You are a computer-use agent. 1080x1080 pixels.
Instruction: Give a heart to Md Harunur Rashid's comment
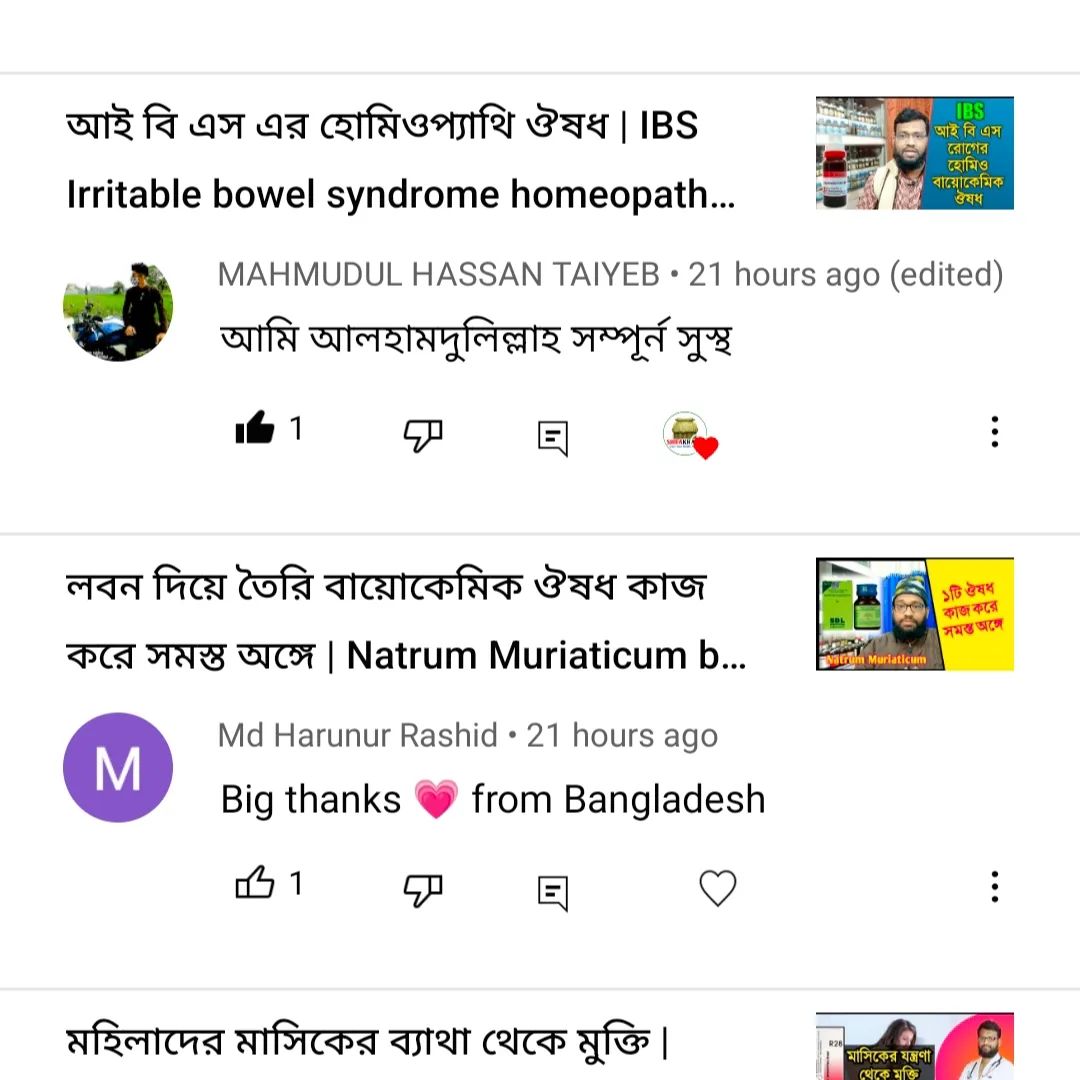pos(717,888)
